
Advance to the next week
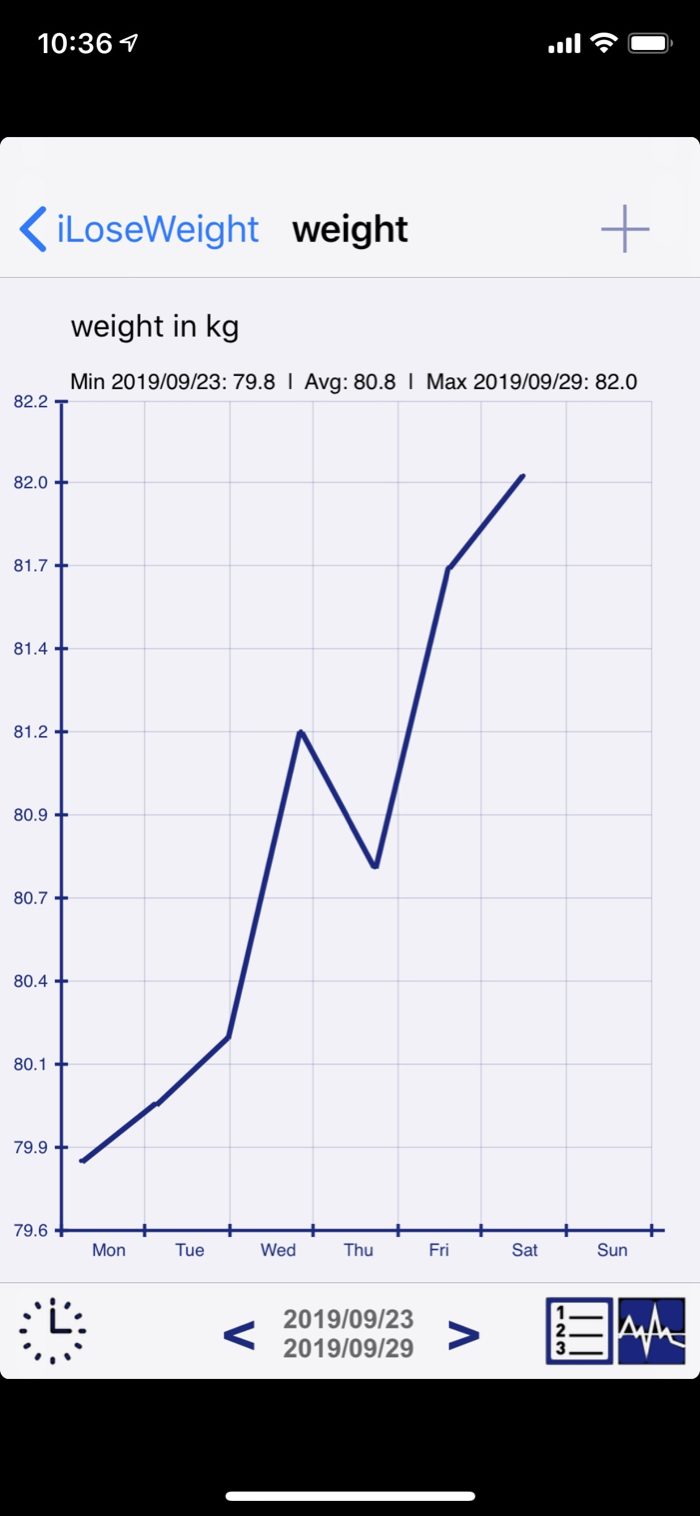[463, 1334]
